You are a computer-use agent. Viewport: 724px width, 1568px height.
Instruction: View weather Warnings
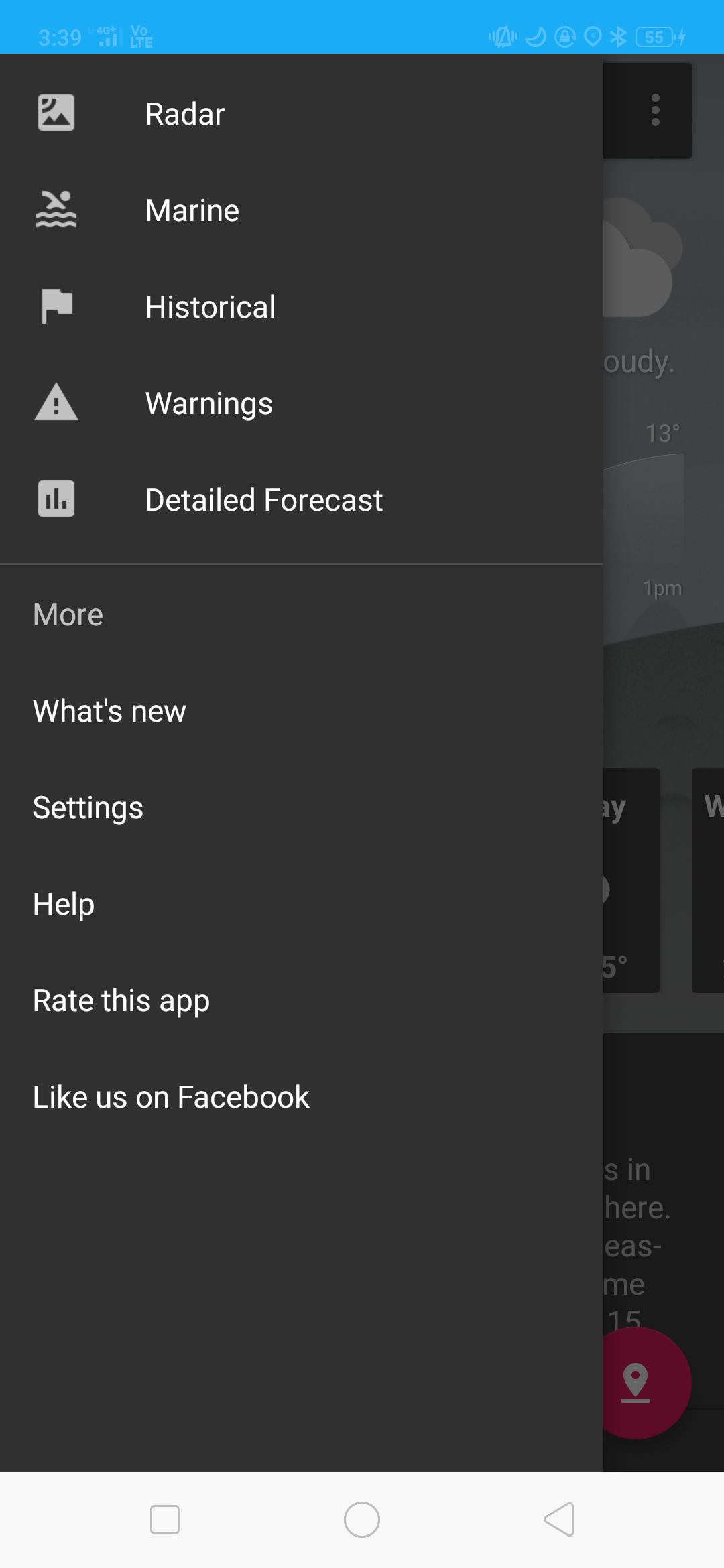[302, 403]
